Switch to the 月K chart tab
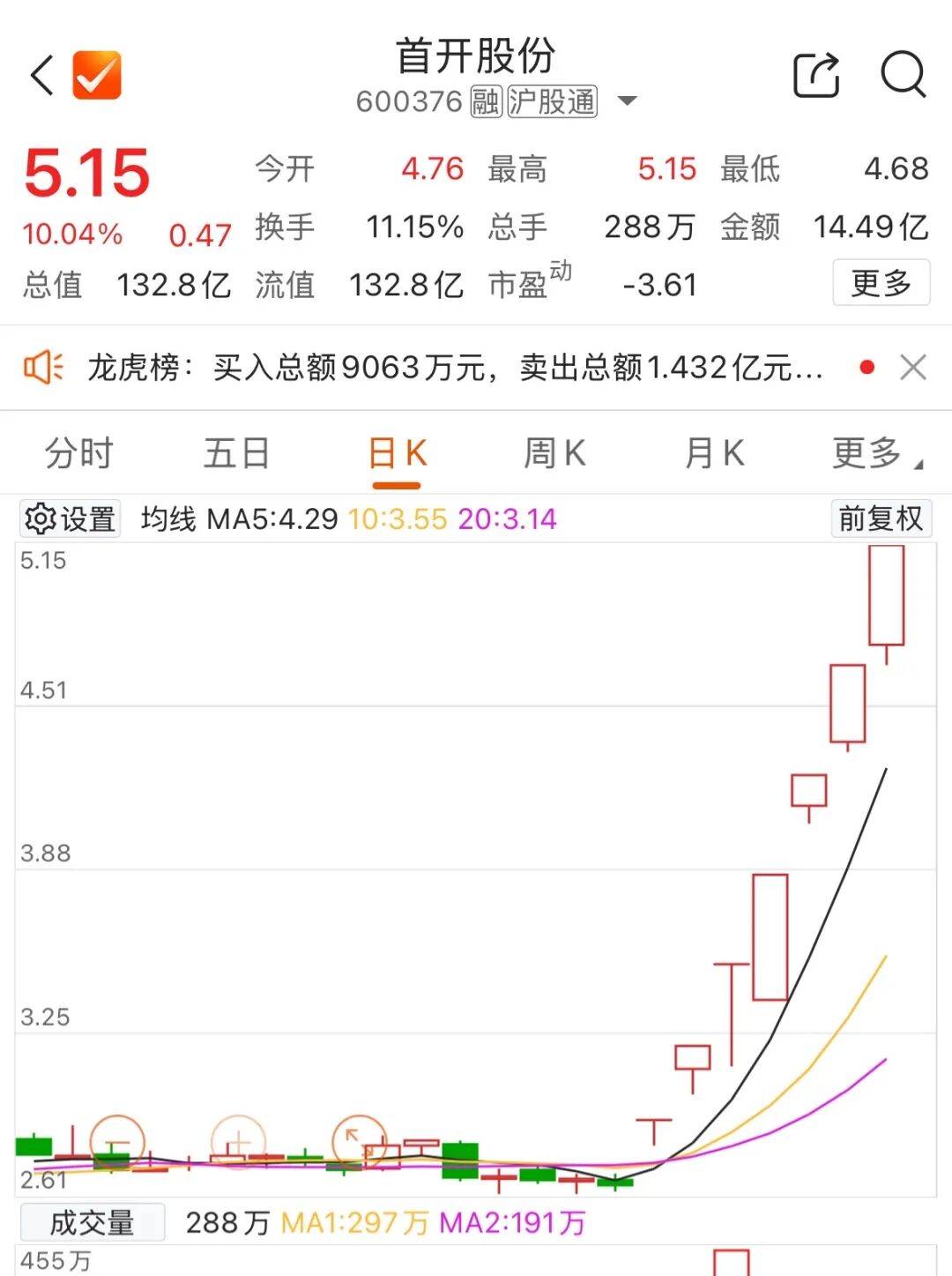This screenshot has width=952, height=1276. coord(714,453)
